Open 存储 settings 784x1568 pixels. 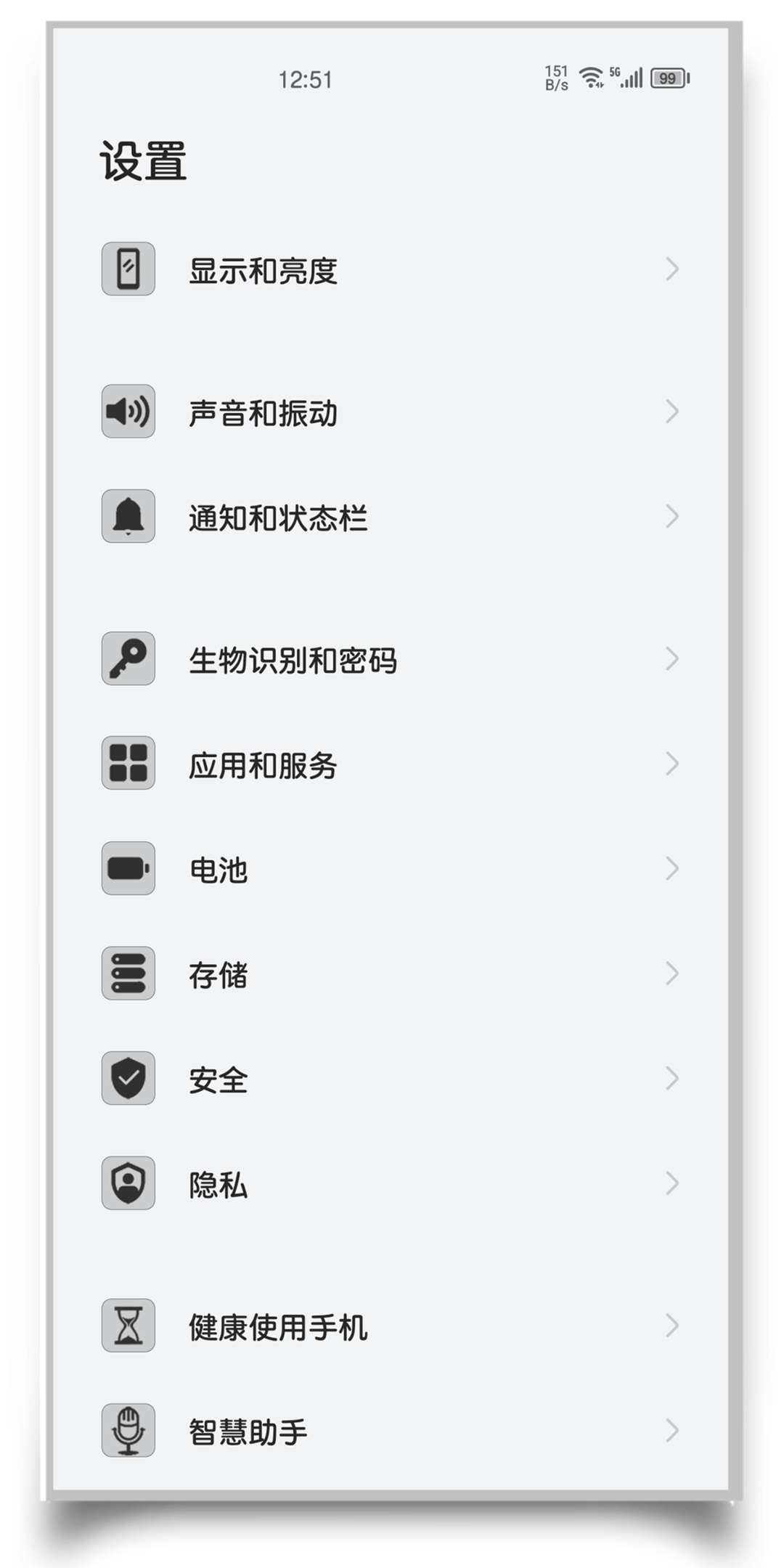pyautogui.click(x=391, y=973)
